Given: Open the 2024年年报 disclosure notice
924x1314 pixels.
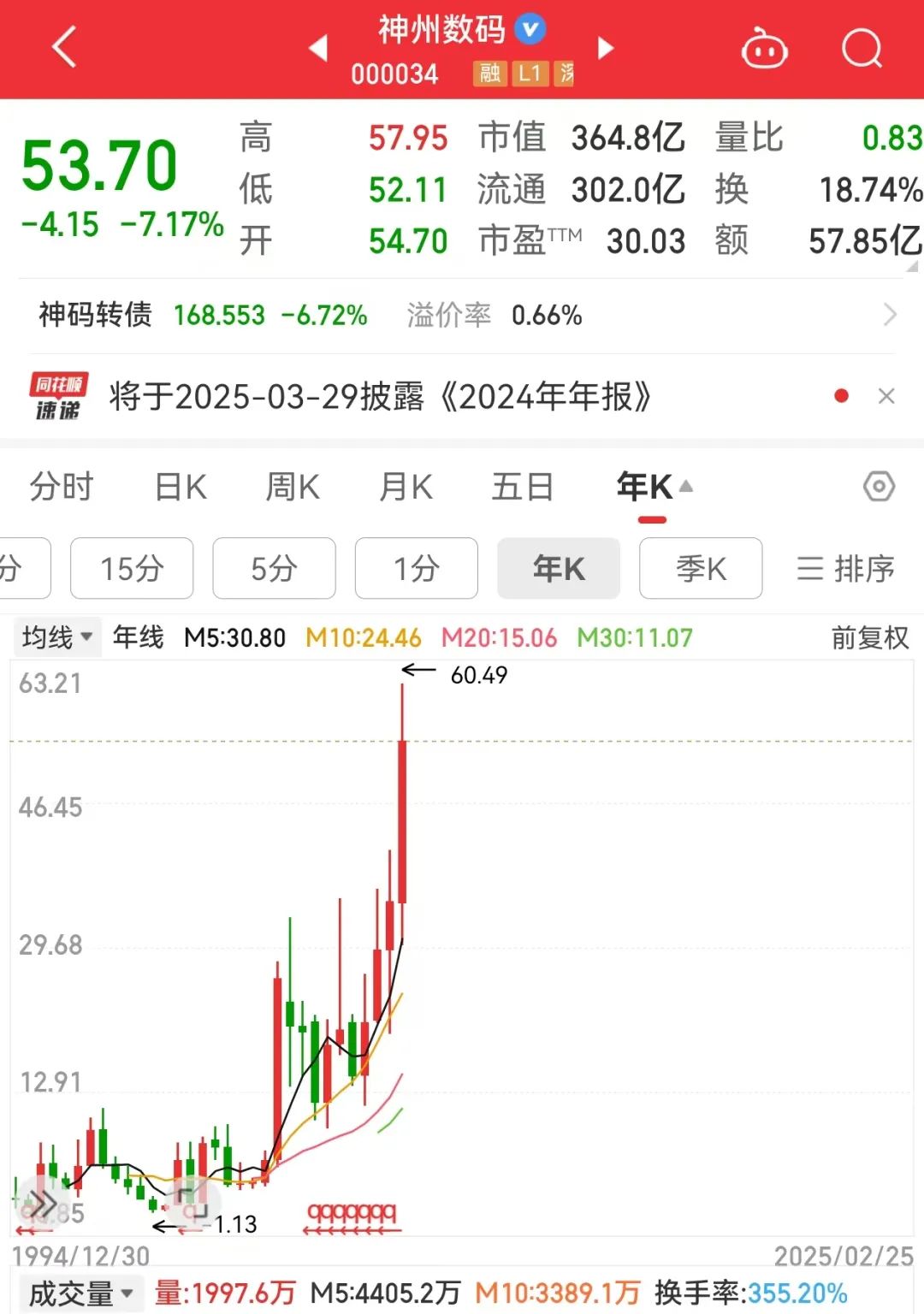Looking at the screenshot, I should pyautogui.click(x=381, y=397).
